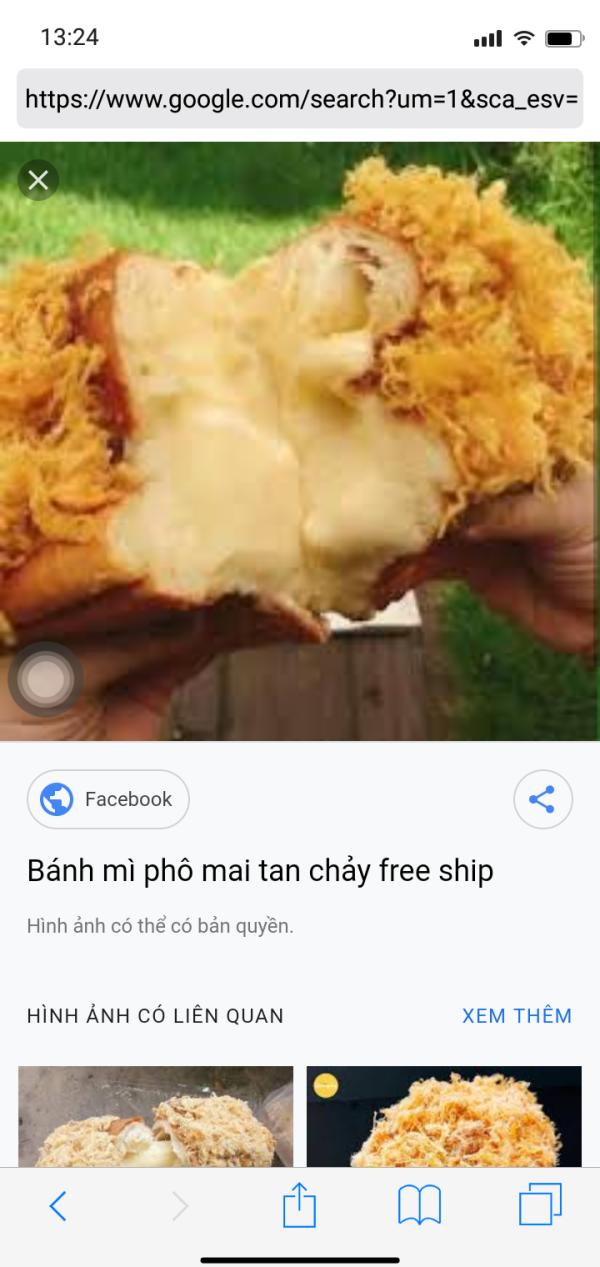Show all open browser tabs
Image resolution: width=600 pixels, height=1267 pixels.
tap(540, 1205)
